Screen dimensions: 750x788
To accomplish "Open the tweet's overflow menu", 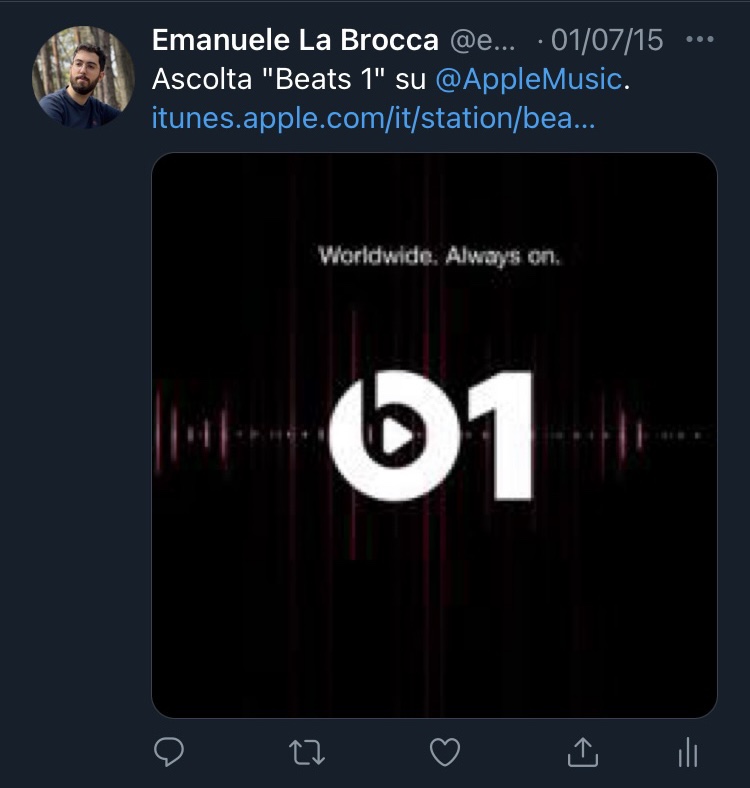I will click(701, 40).
